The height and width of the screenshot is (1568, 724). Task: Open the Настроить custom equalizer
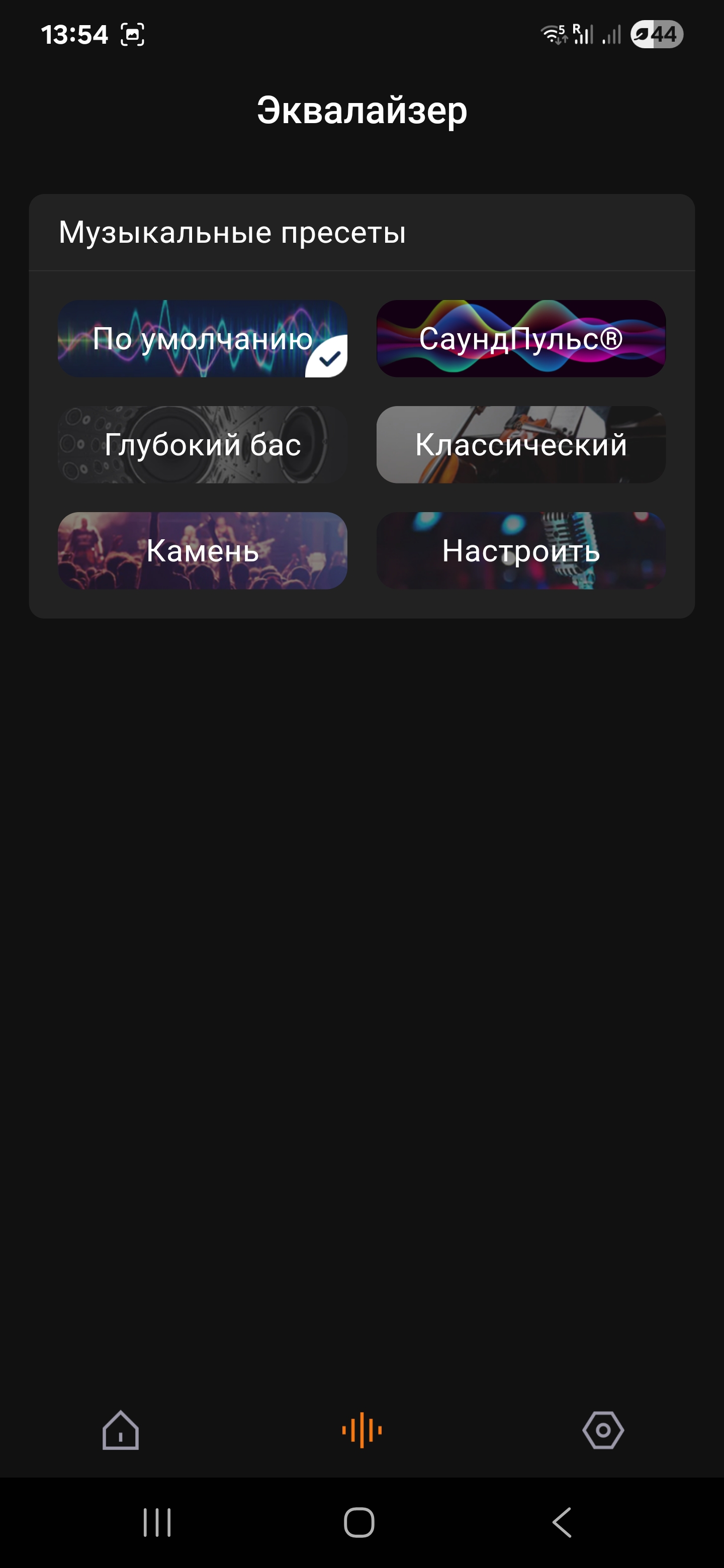[520, 550]
